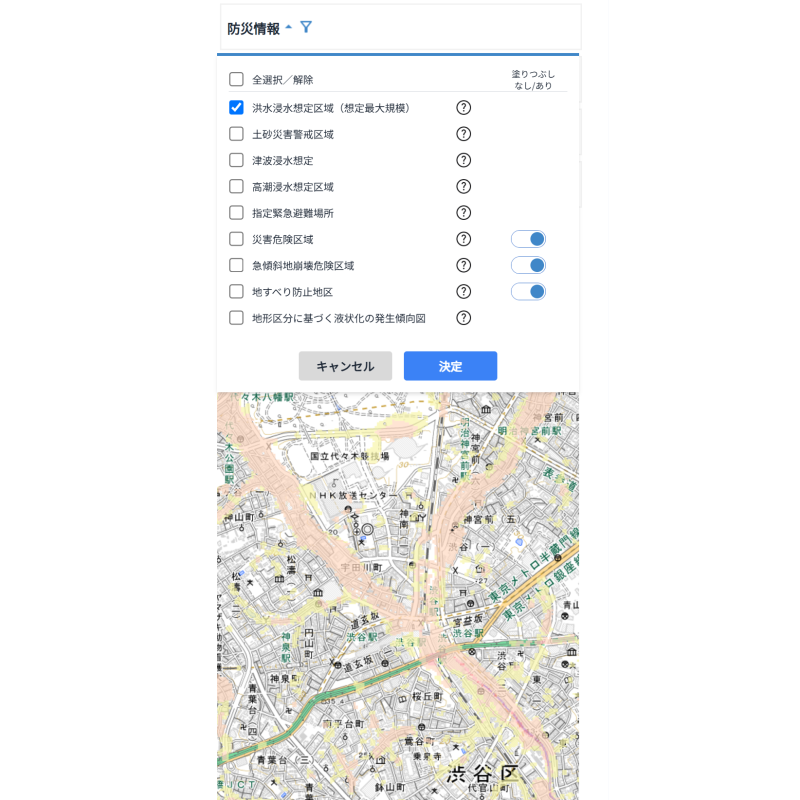Show help for 指定緊急避難場所
Viewport: 800px width, 800px height.
click(463, 213)
